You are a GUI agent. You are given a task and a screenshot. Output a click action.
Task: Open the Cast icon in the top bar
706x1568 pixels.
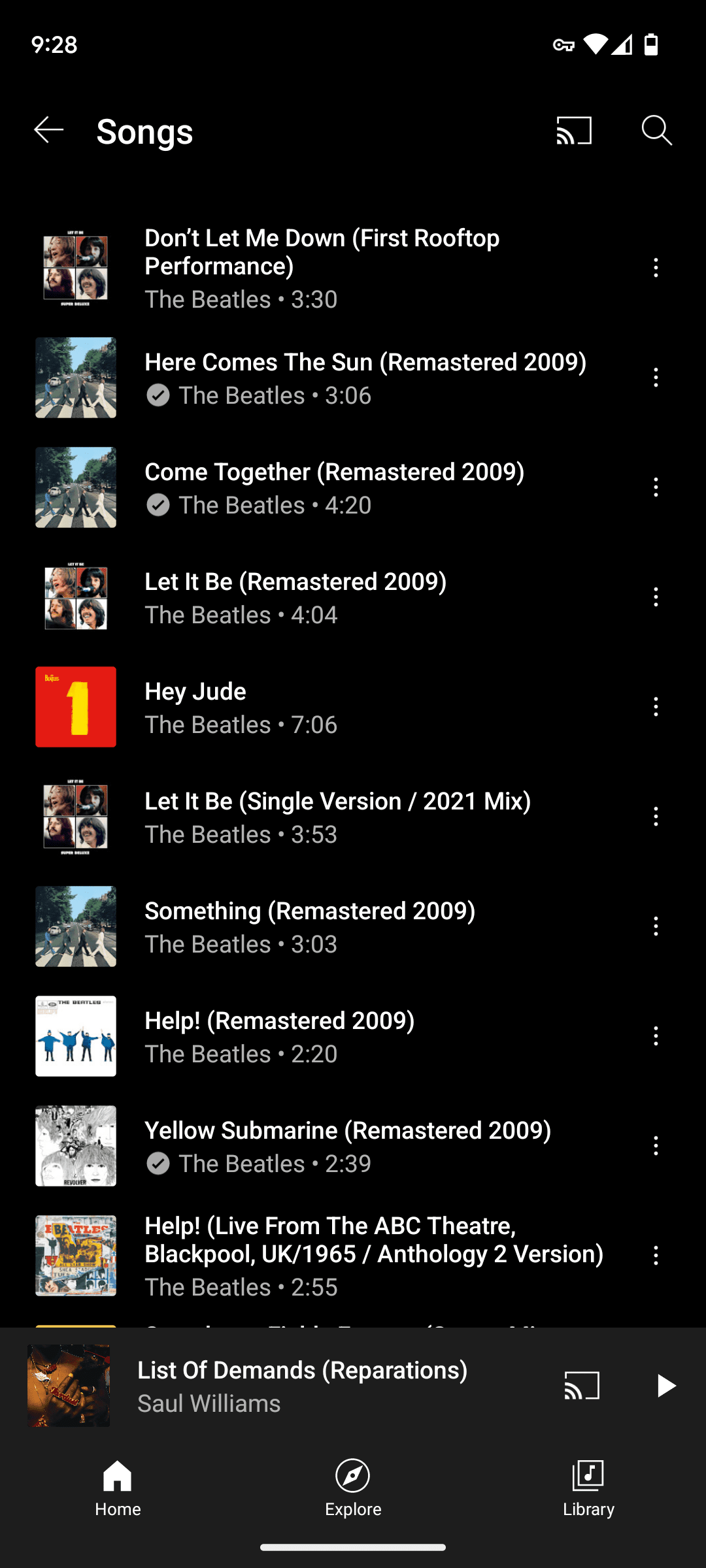(574, 130)
